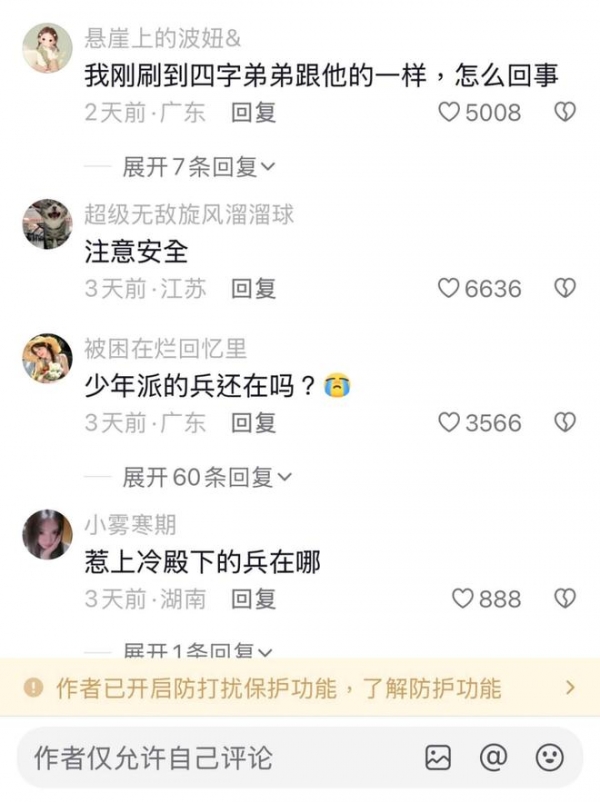
Task: Open 超级无敌旋风溜溜球's profile avatar
Action: click(x=47, y=224)
